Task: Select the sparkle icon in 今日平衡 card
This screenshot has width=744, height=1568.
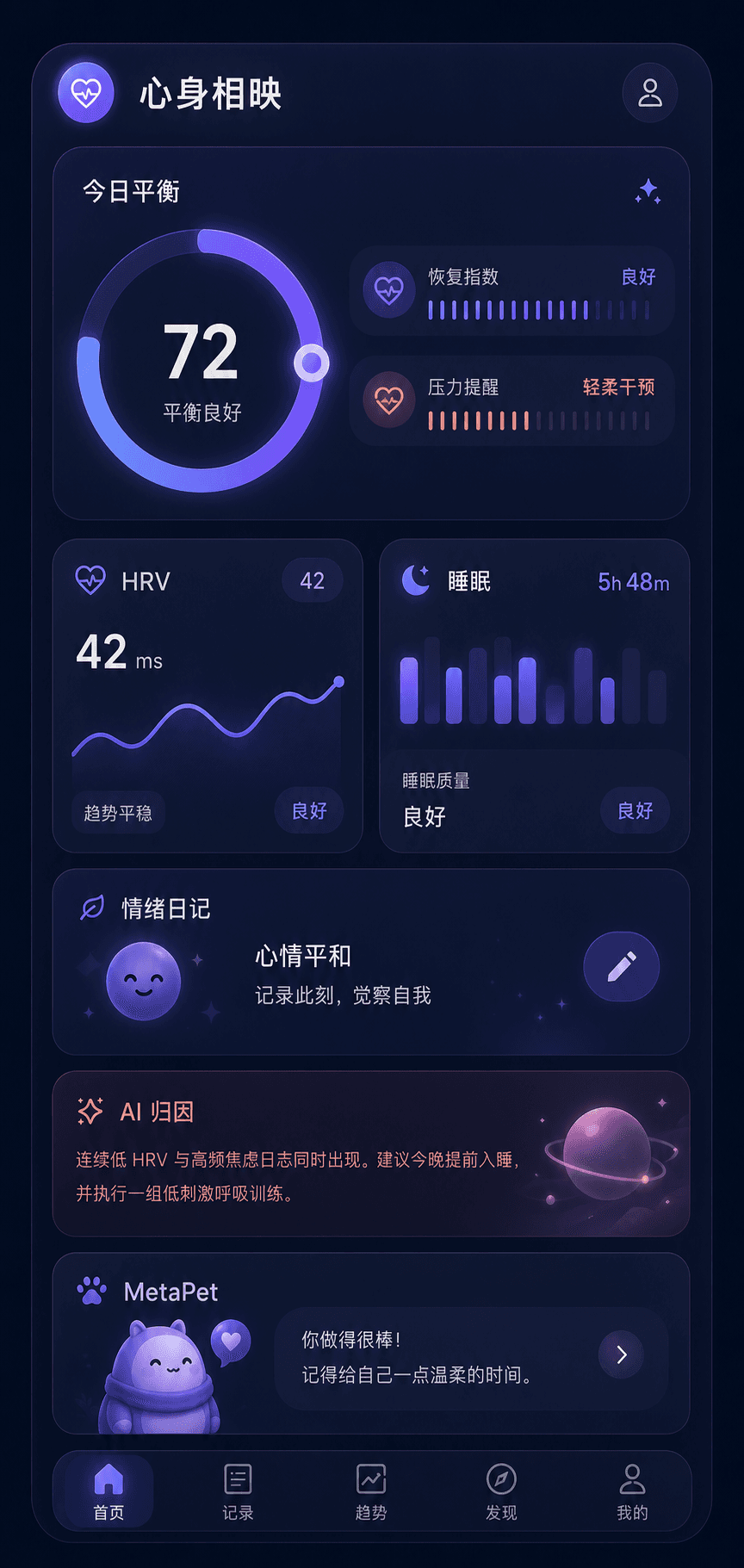Action: (648, 193)
